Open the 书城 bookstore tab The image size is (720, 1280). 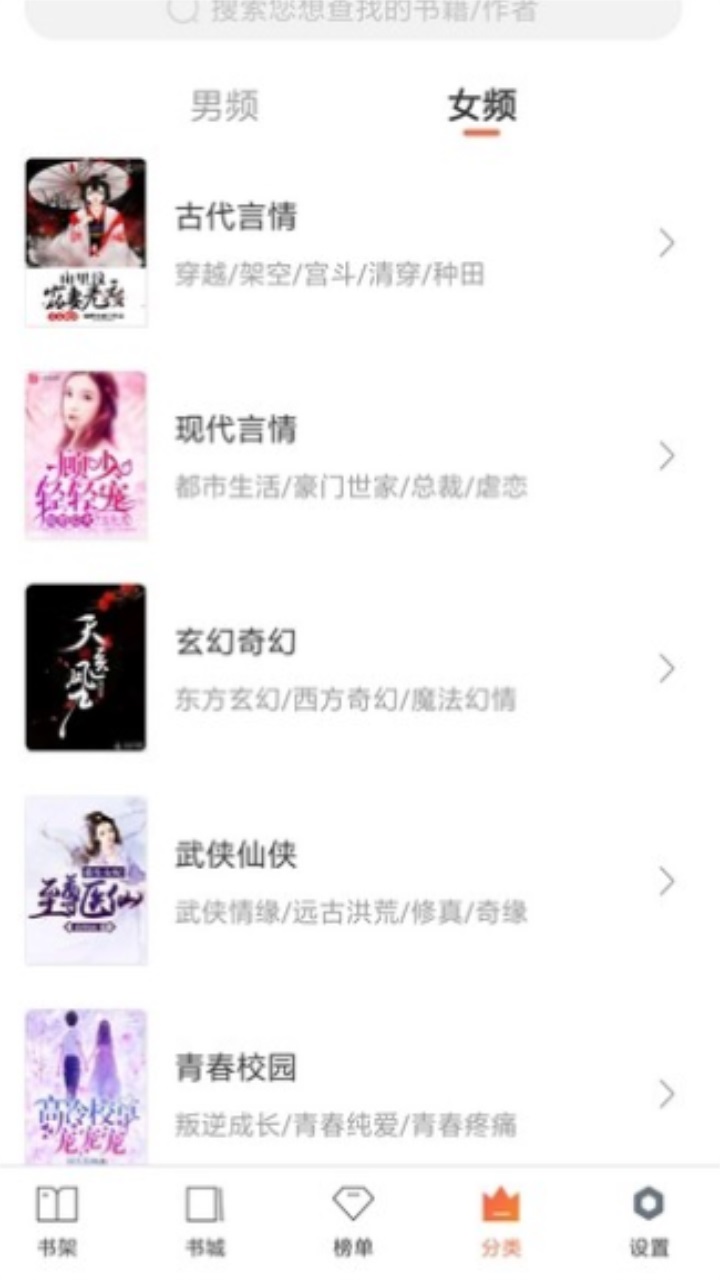click(205, 1220)
